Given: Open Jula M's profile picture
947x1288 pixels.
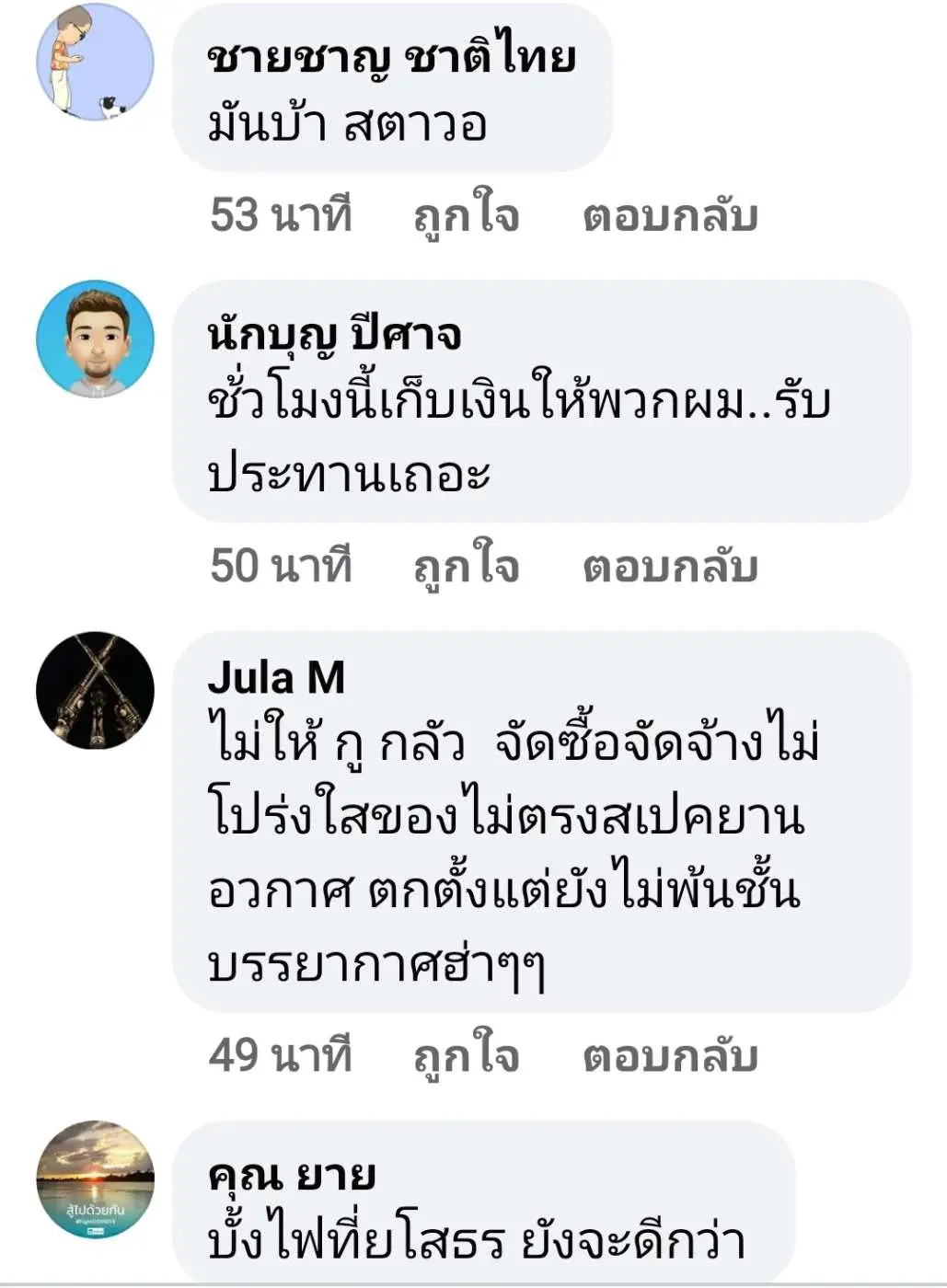Looking at the screenshot, I should click(x=95, y=690).
